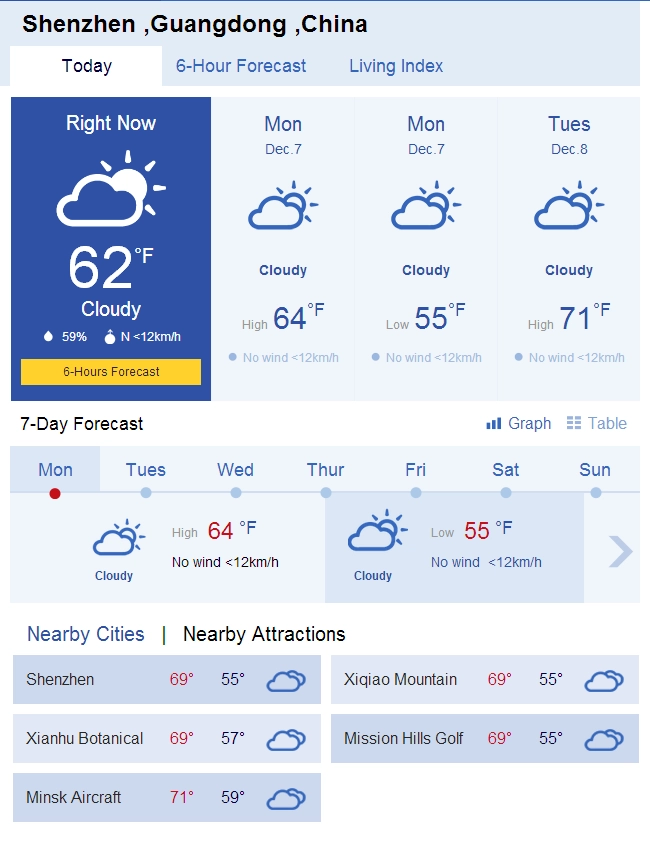Tap the yellow 6-Hours Forecast button
The image size is (650, 850).
click(111, 372)
